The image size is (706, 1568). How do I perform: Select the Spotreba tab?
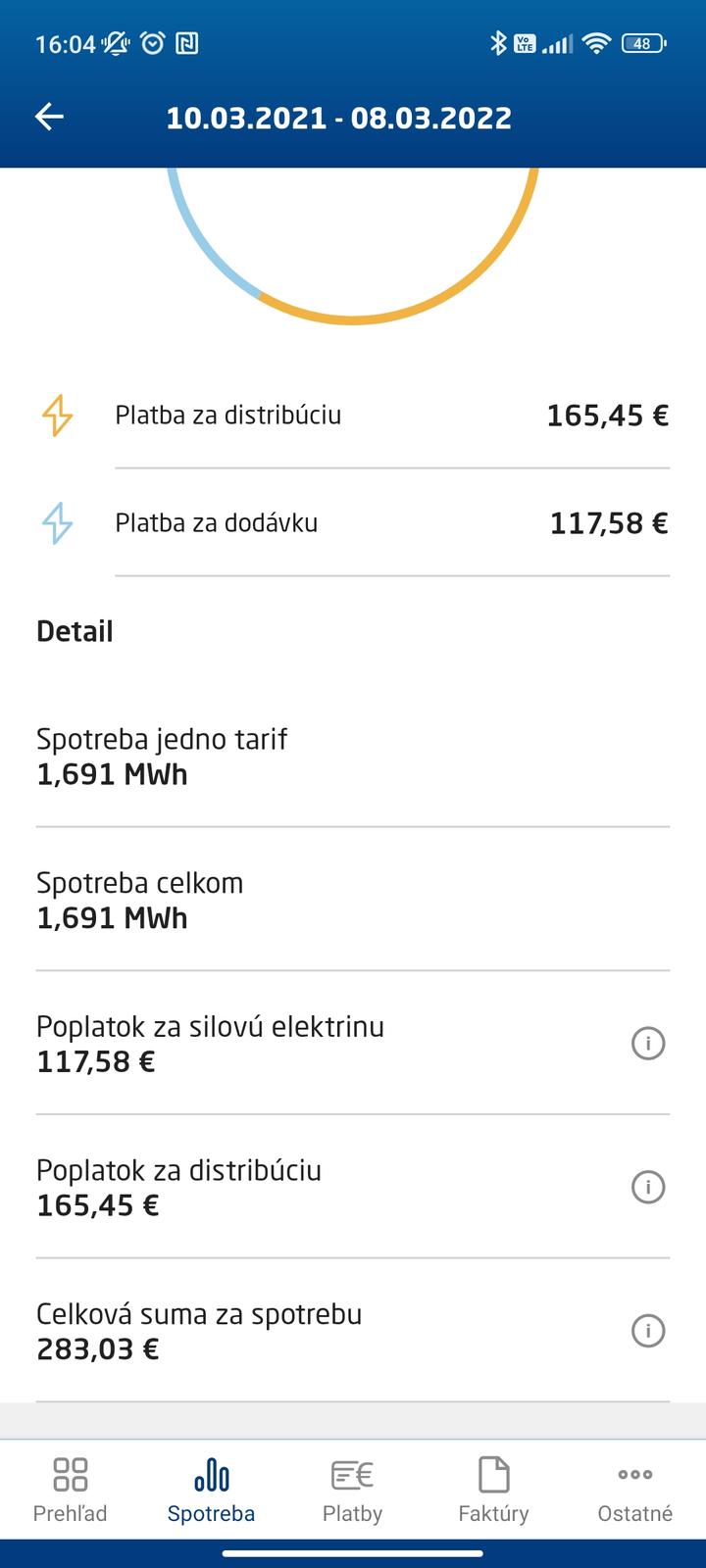[x=211, y=1490]
